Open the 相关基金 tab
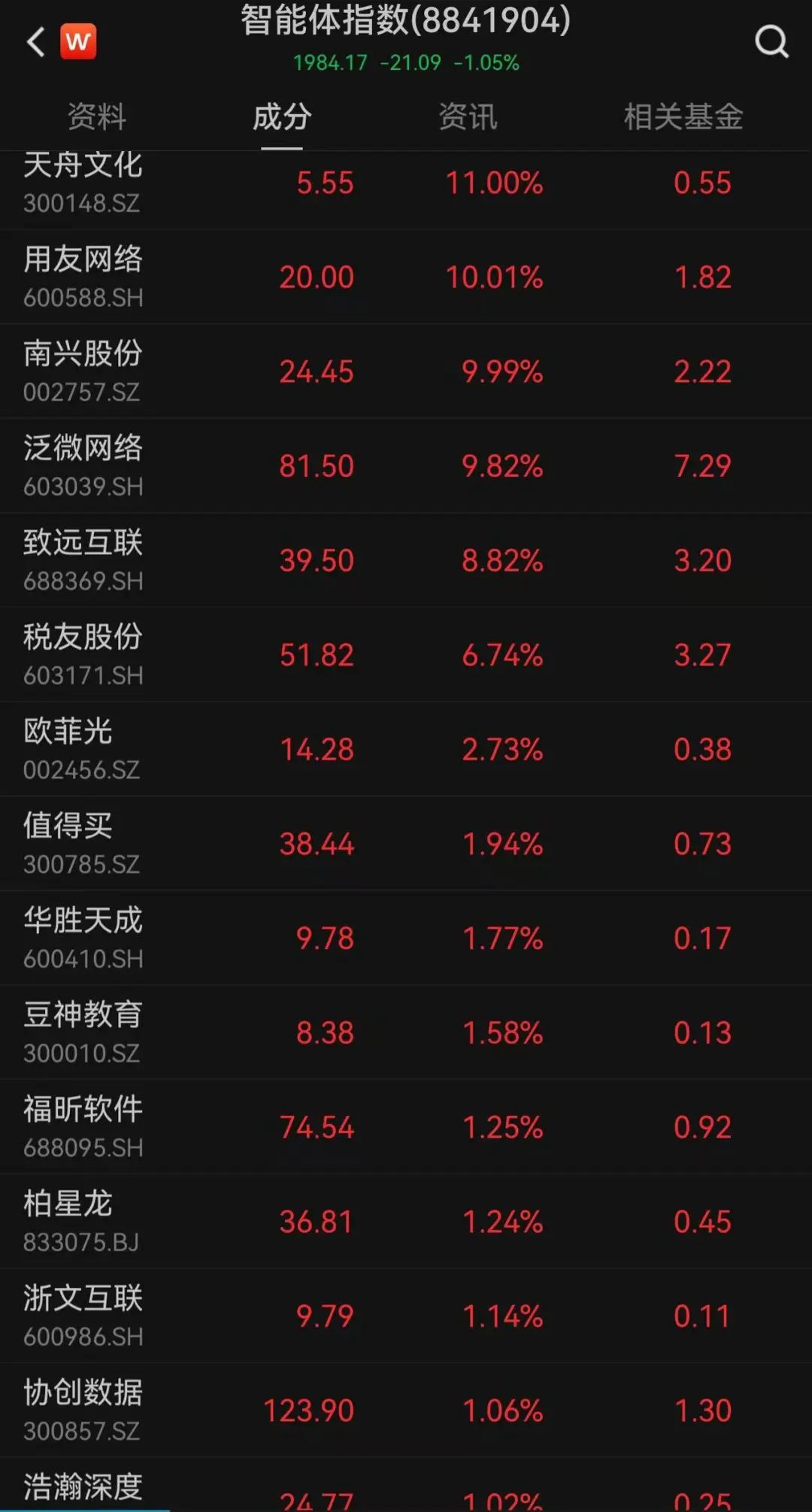Screen dimensions: 812x1512 (683, 117)
